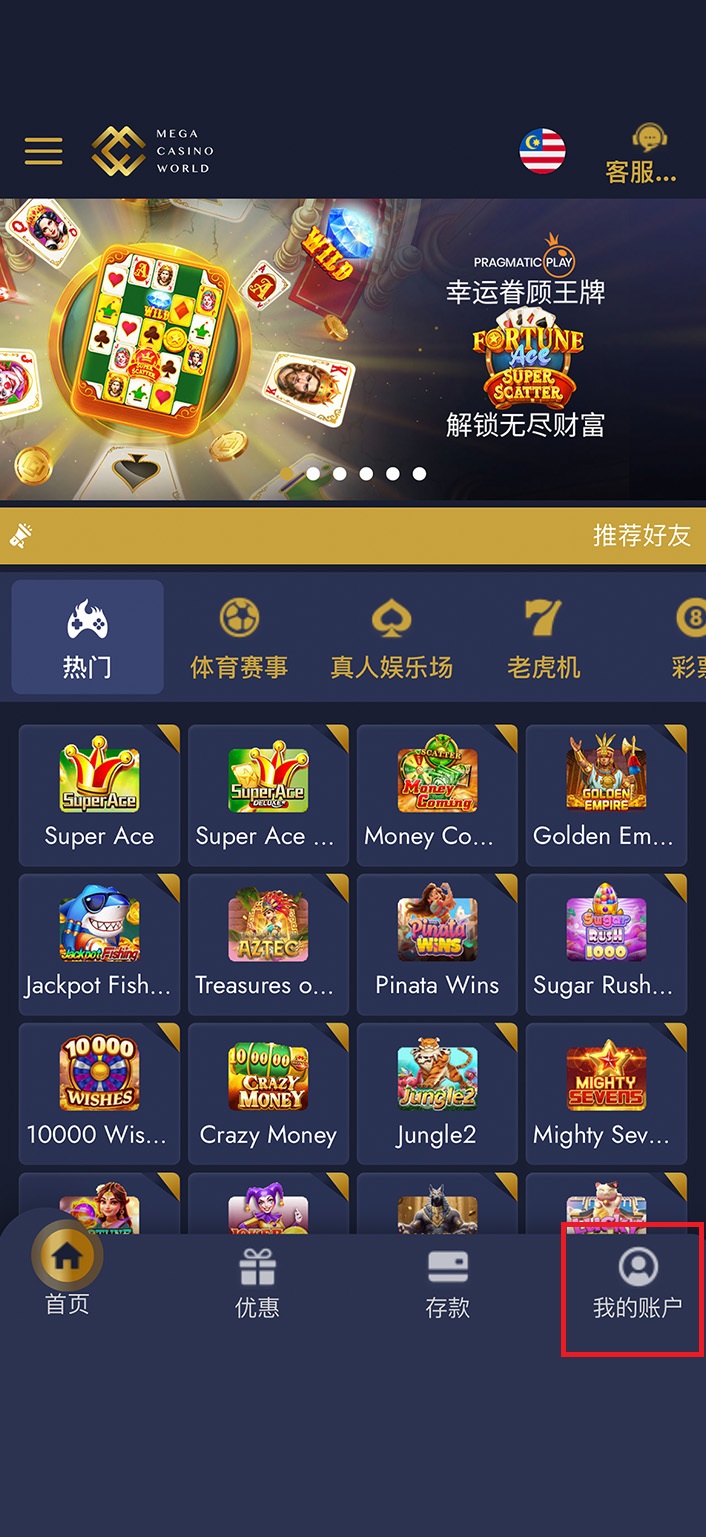Image resolution: width=706 pixels, height=1537 pixels.
Task: Contact 客服 customer support
Action: [641, 155]
